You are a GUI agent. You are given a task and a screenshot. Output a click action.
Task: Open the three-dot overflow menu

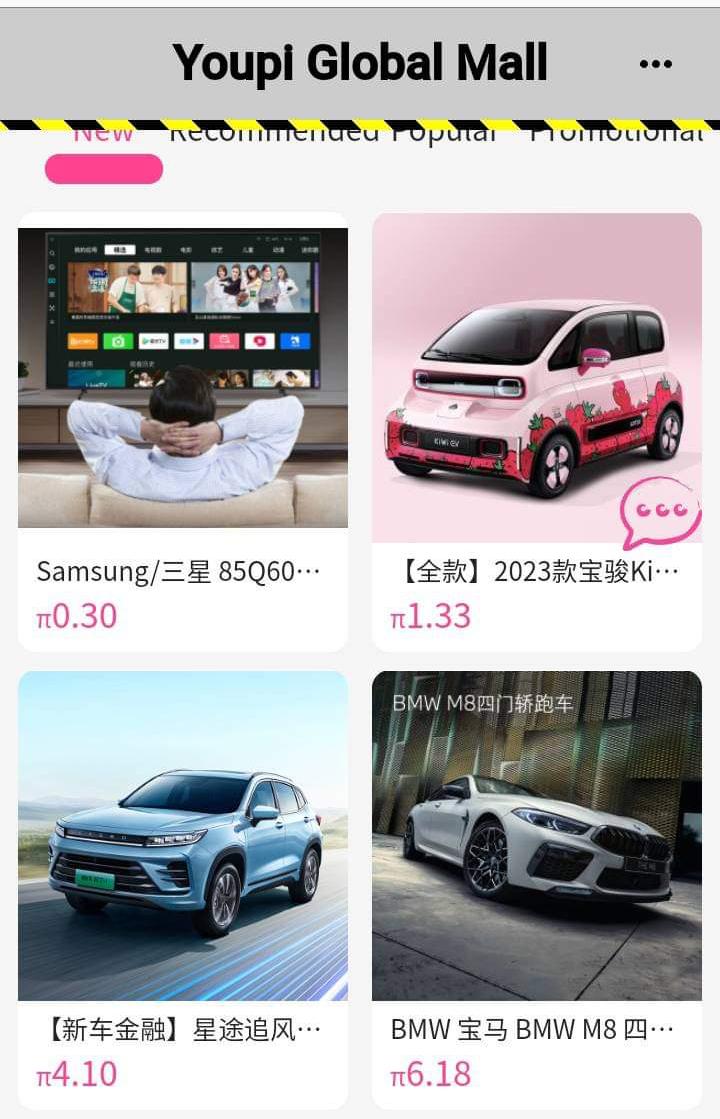655,64
